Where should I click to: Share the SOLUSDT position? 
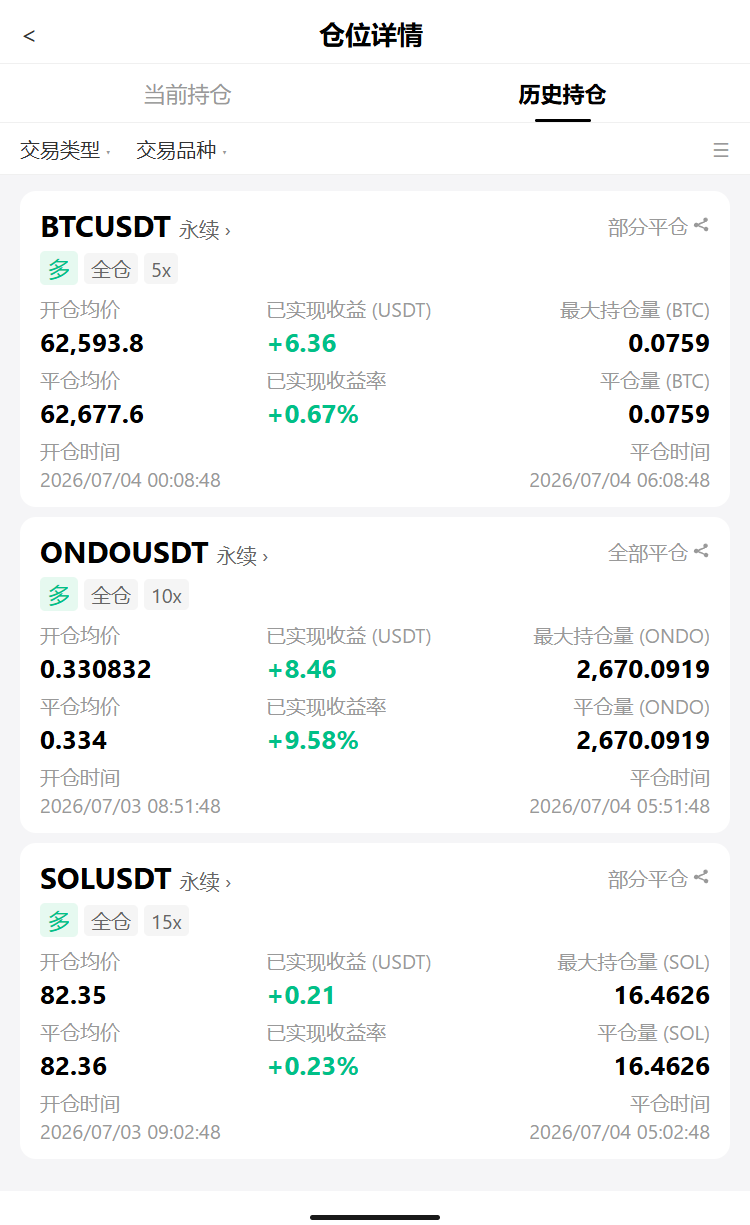(701, 877)
